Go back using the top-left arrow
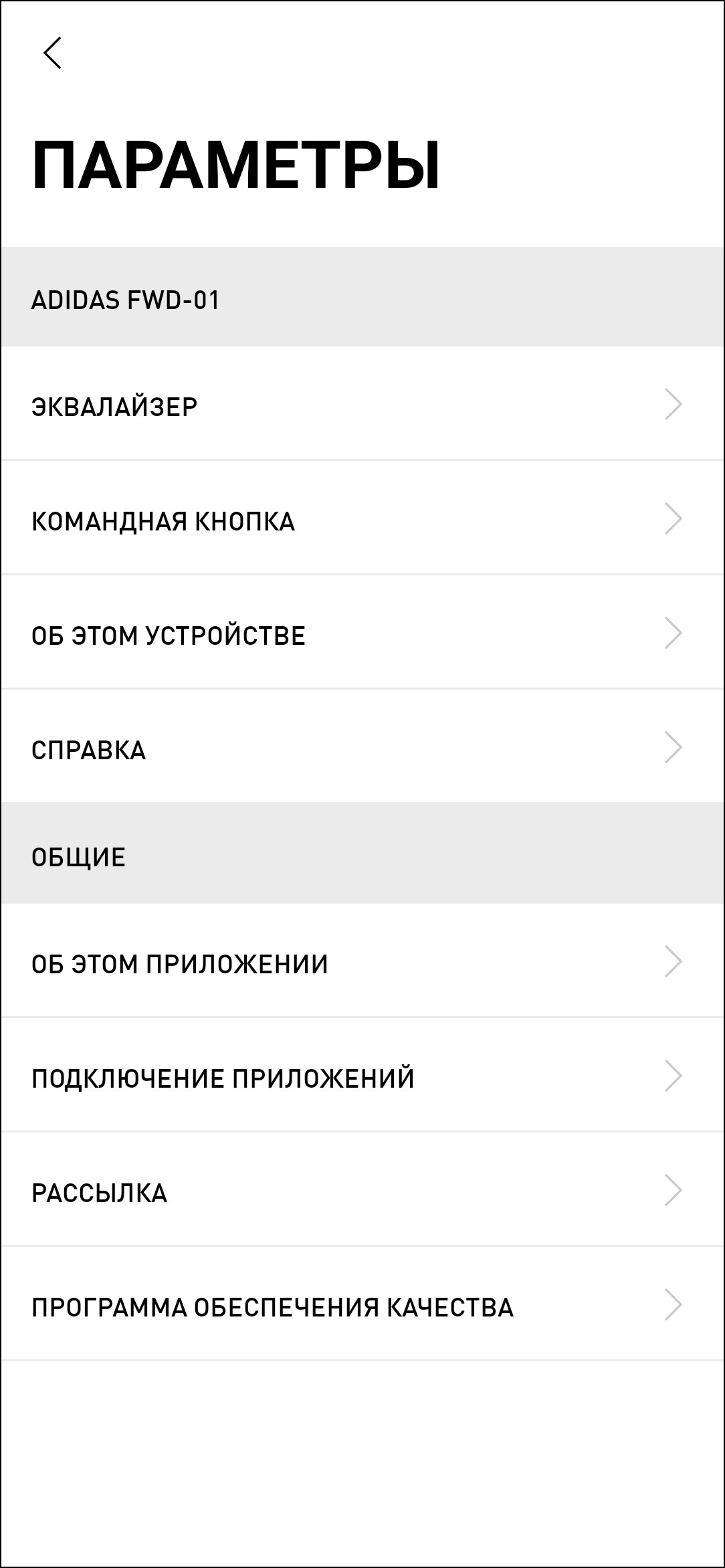Viewport: 725px width, 1568px height. (x=52, y=53)
